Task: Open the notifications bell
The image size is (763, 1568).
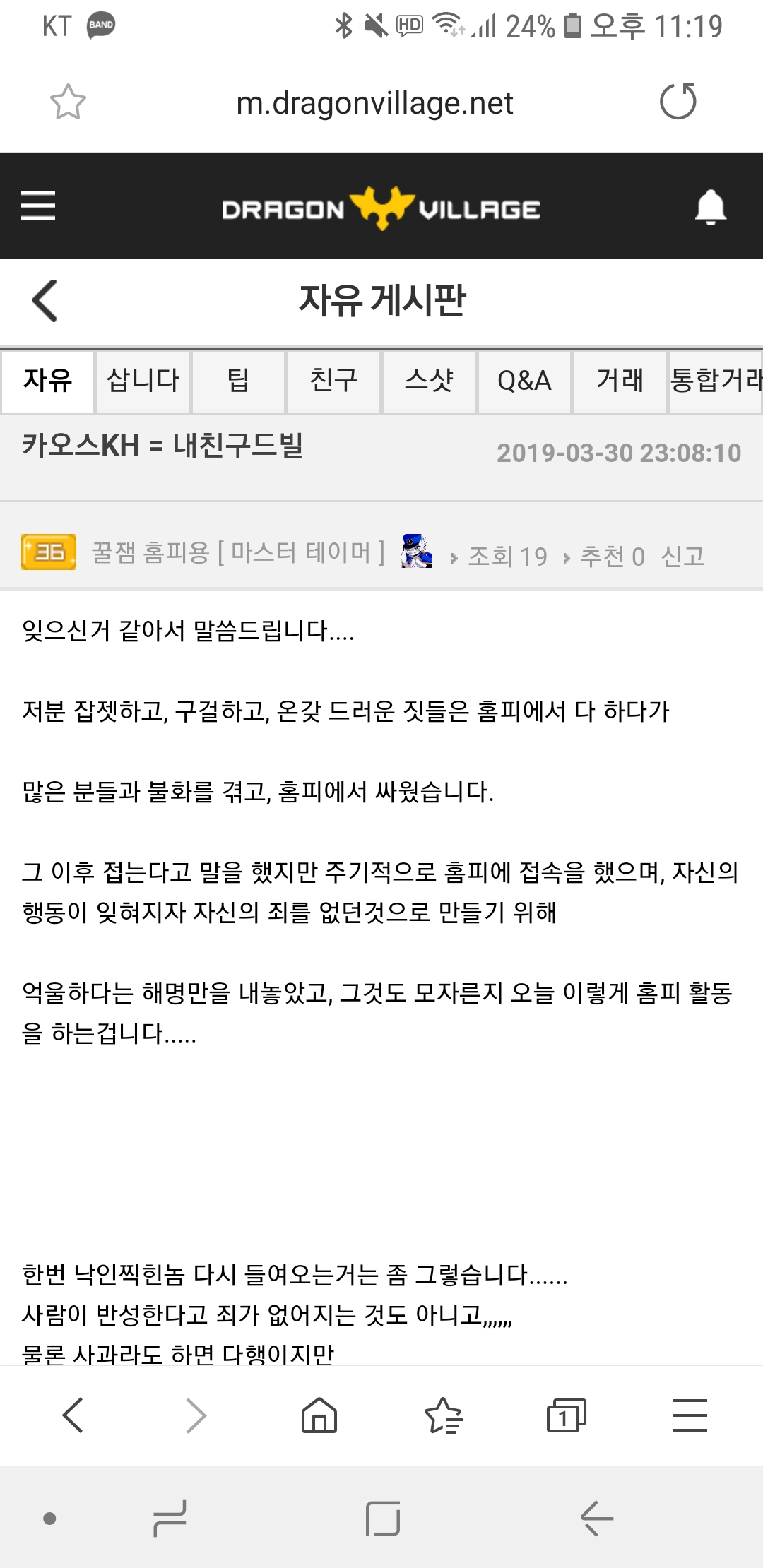Action: click(x=710, y=207)
